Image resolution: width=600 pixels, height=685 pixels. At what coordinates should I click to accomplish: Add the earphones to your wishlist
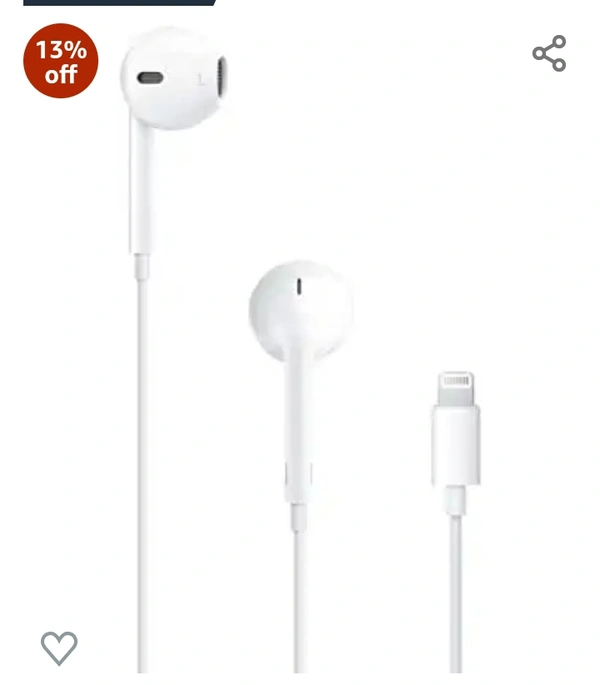[x=59, y=648]
